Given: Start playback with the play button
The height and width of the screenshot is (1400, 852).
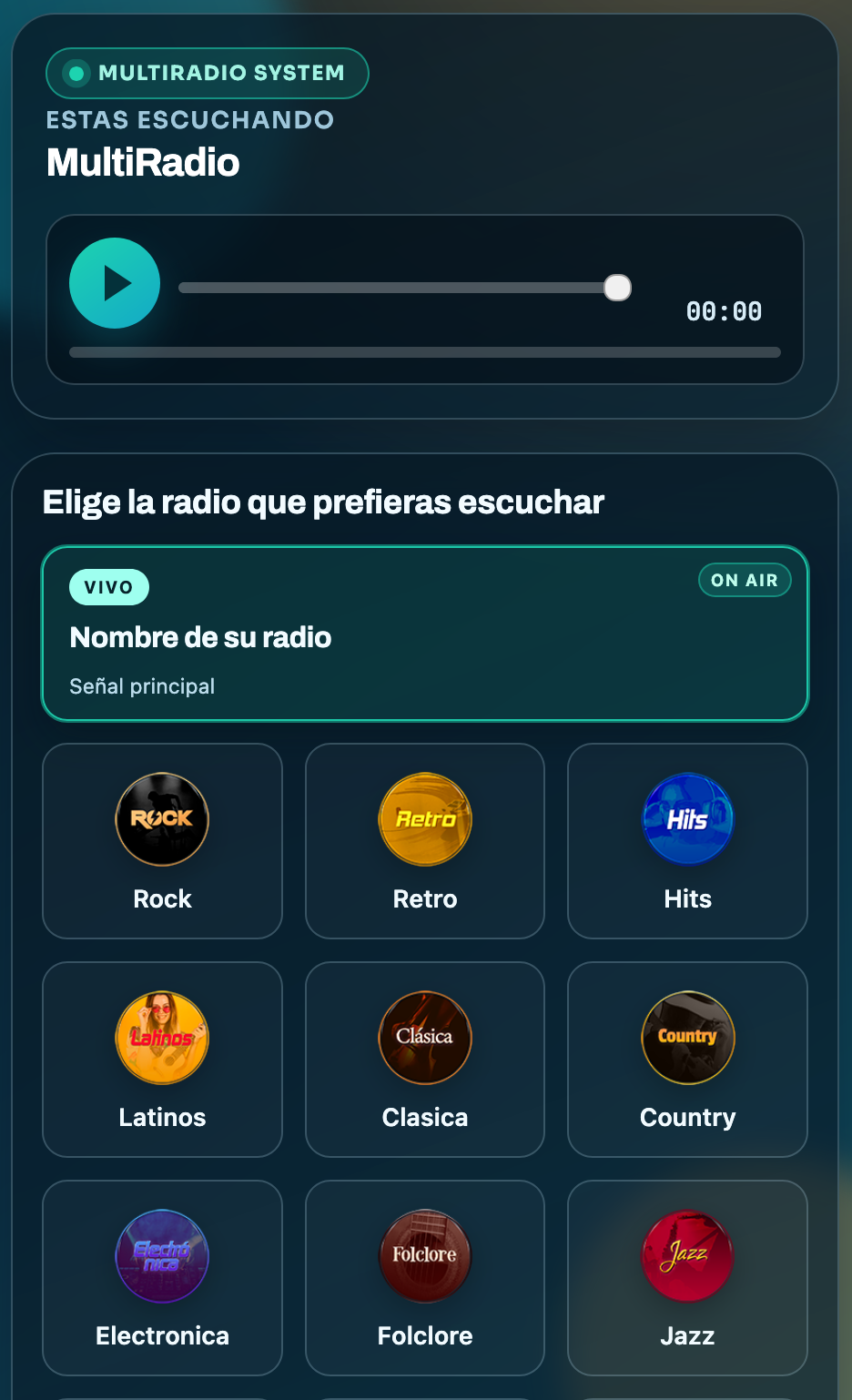Looking at the screenshot, I should pyautogui.click(x=115, y=283).
